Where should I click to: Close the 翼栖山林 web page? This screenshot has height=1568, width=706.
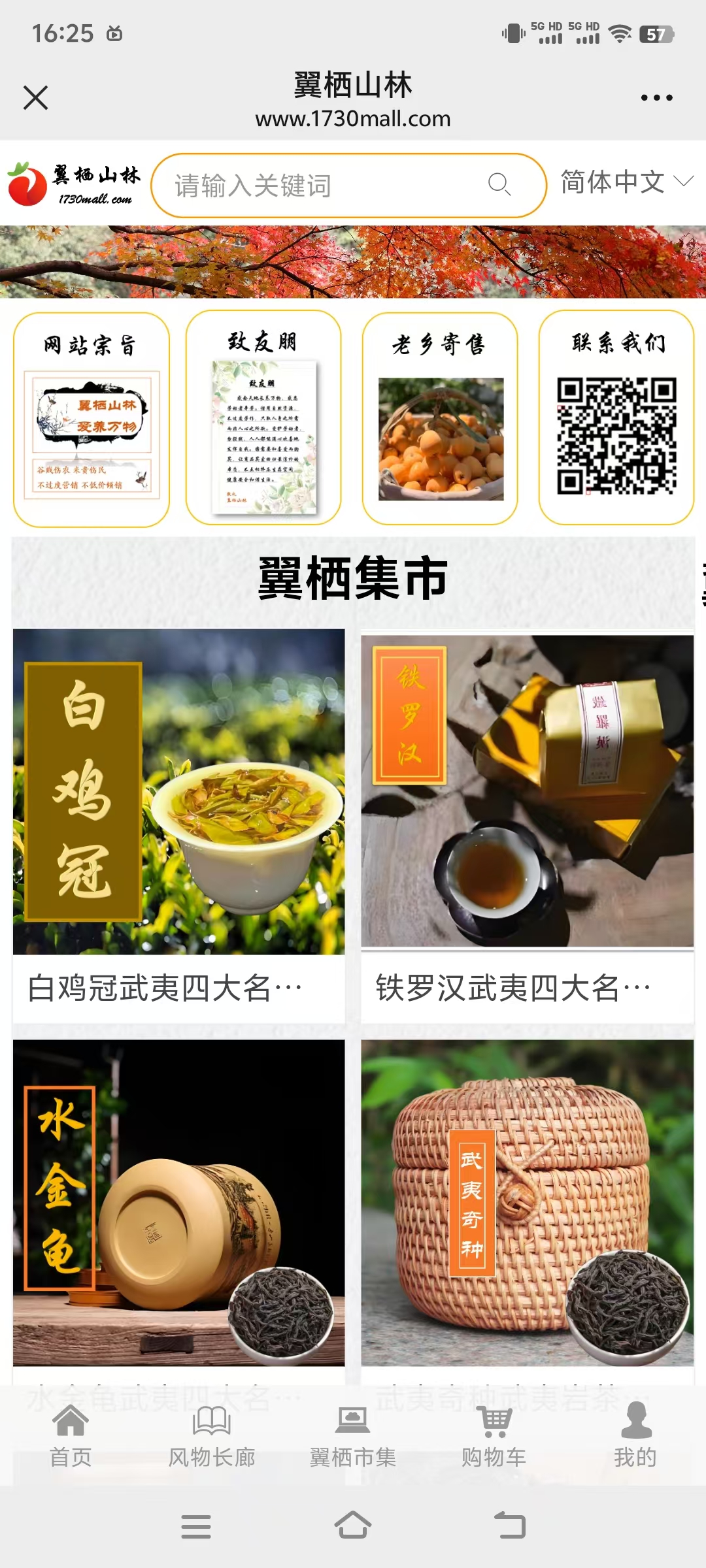[35, 98]
